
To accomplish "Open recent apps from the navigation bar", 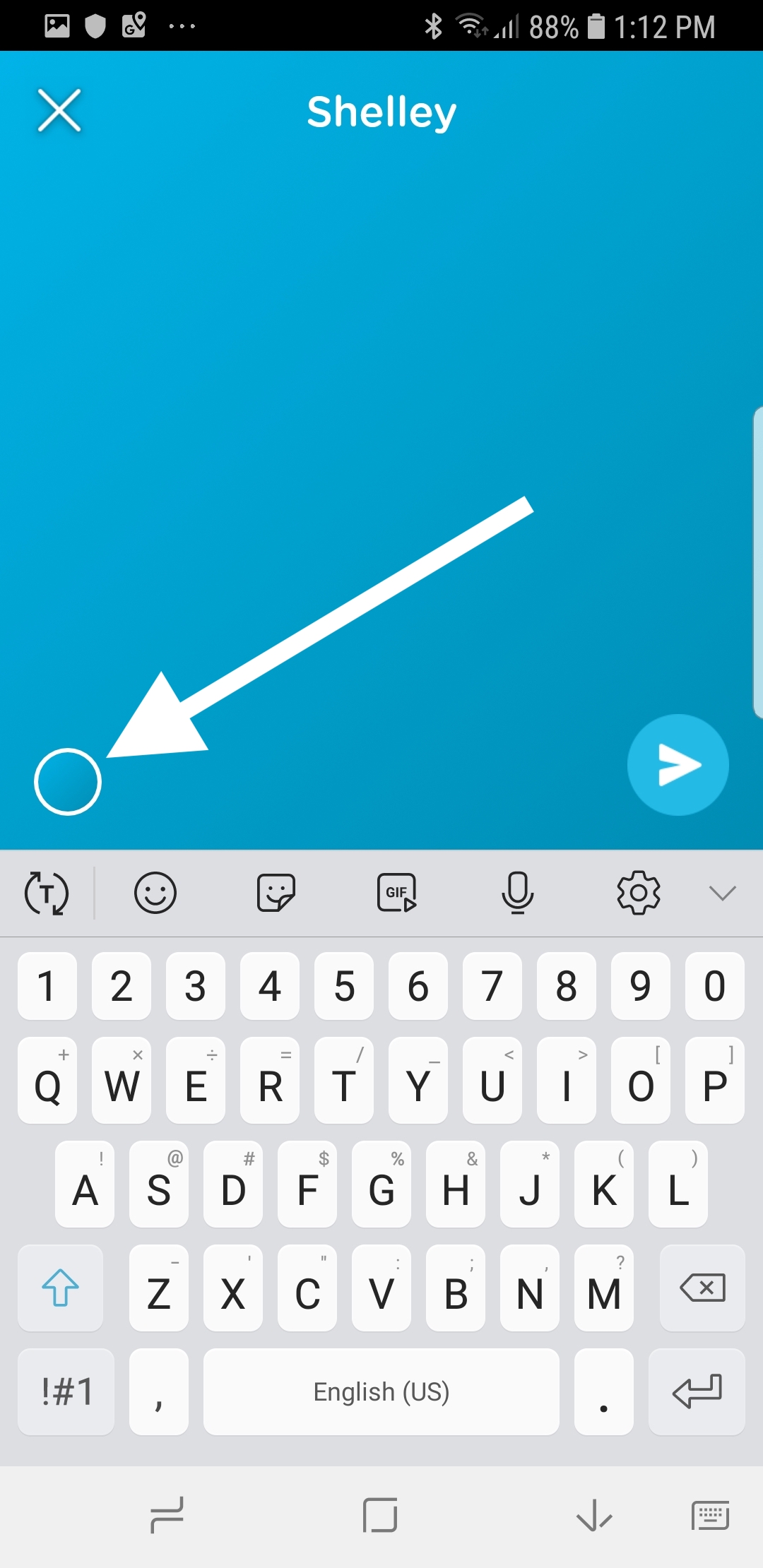I will 167,1516.
